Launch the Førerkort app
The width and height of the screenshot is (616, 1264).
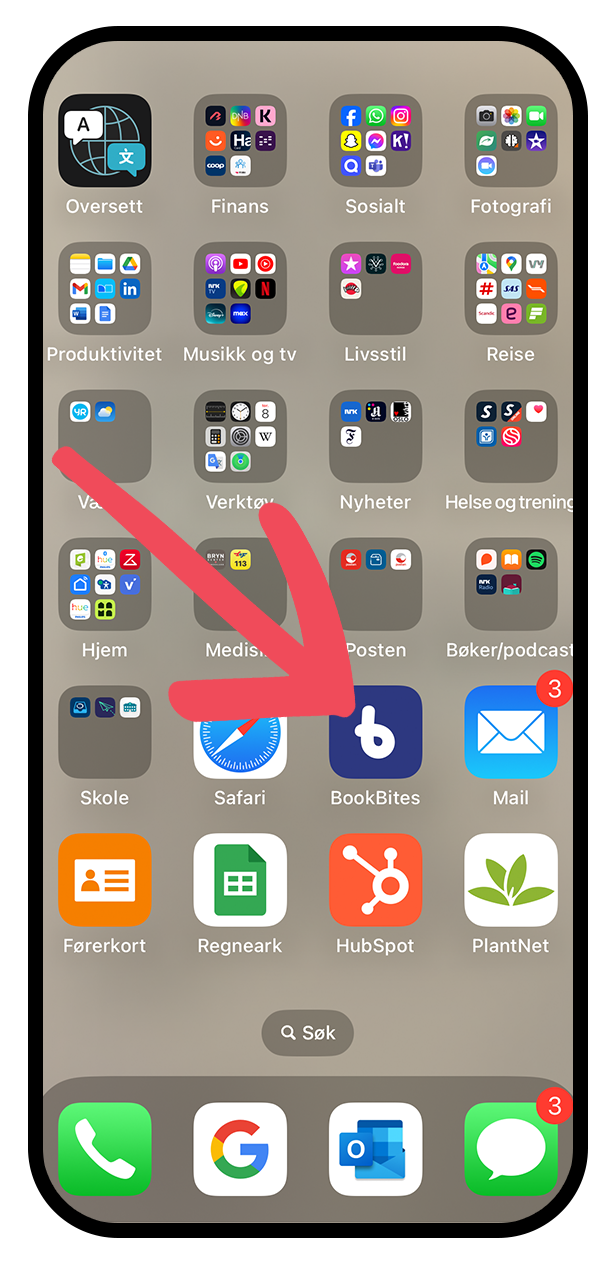coord(104,881)
